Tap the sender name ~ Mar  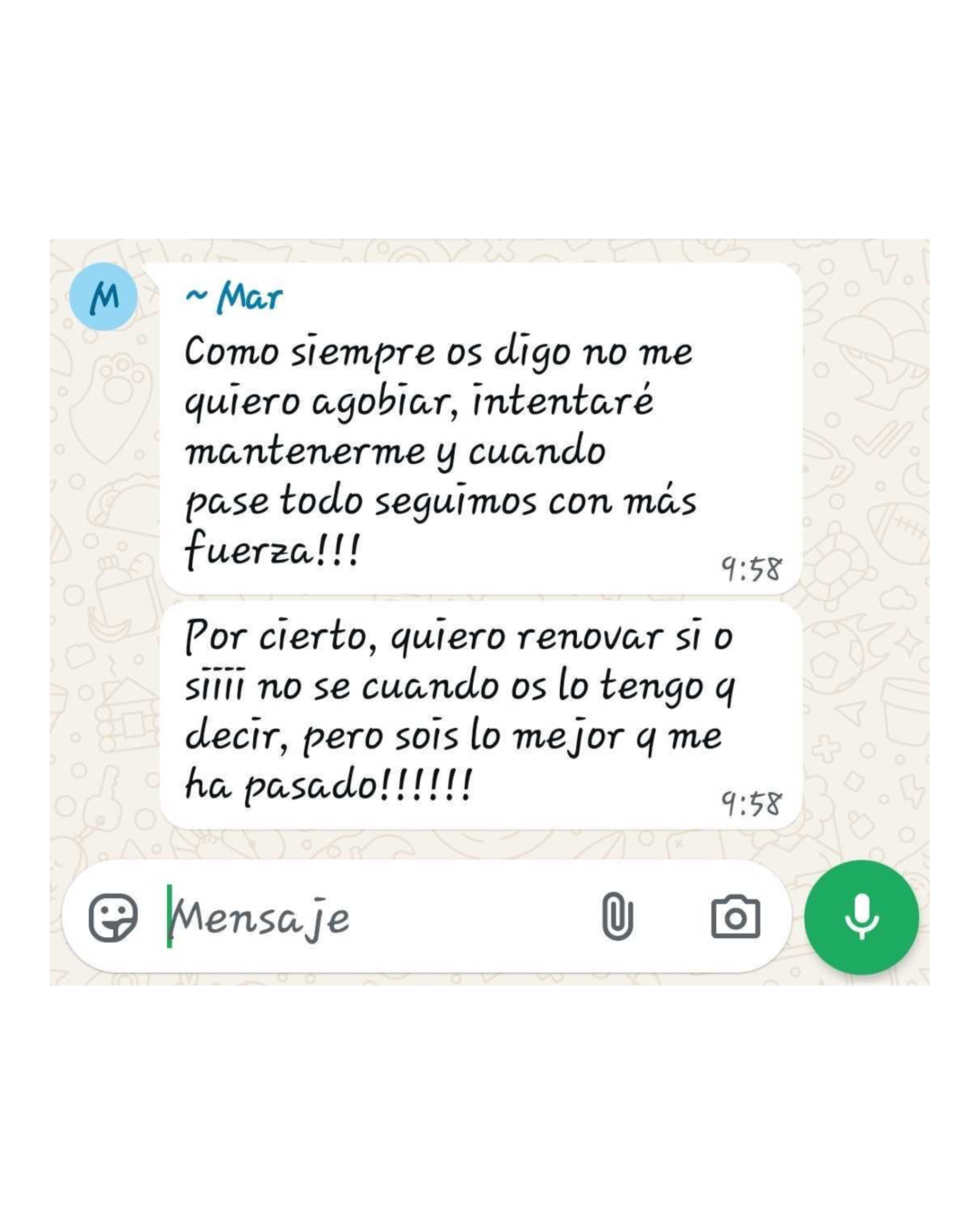pos(234,297)
